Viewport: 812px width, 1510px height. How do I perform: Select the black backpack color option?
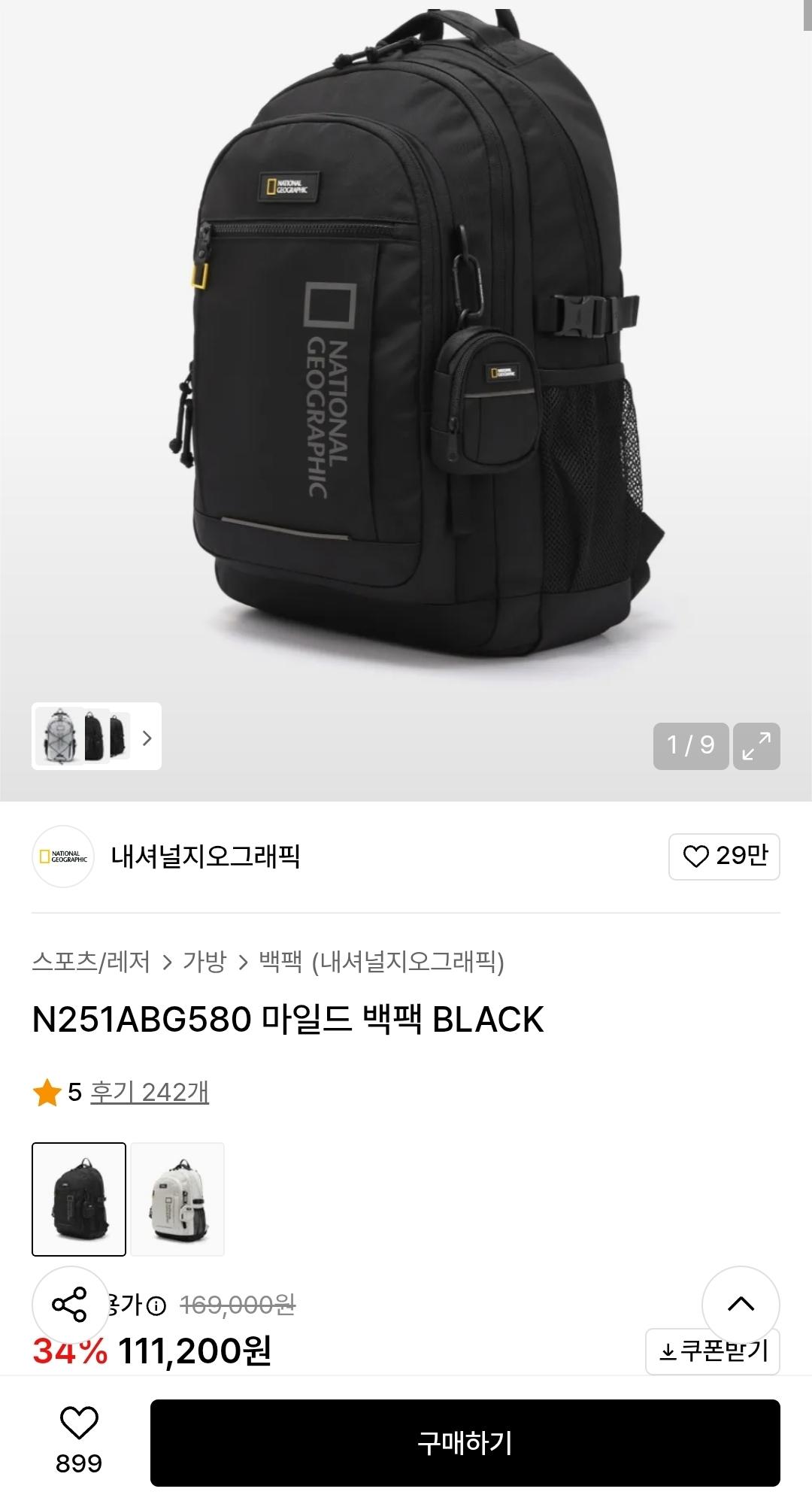(79, 1199)
